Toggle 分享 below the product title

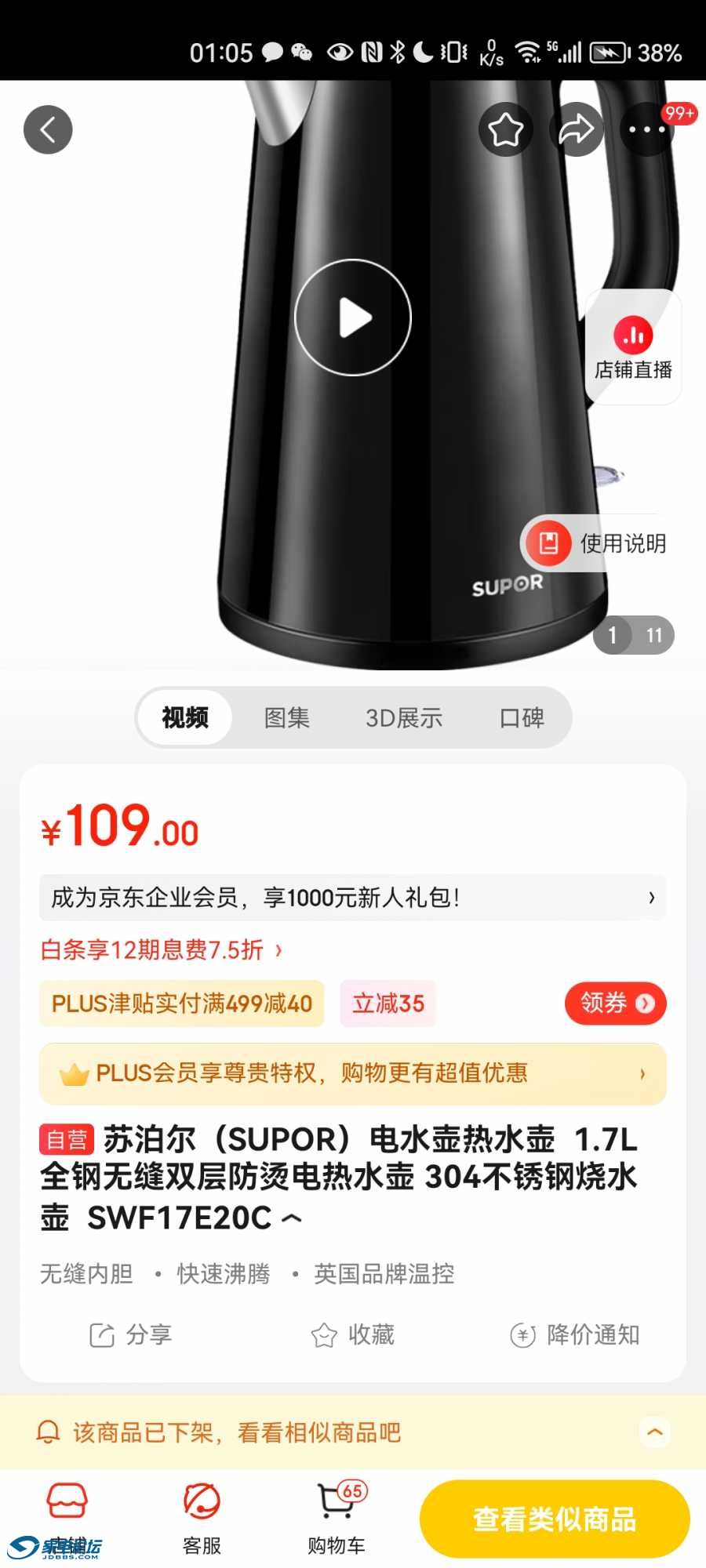pos(129,1335)
